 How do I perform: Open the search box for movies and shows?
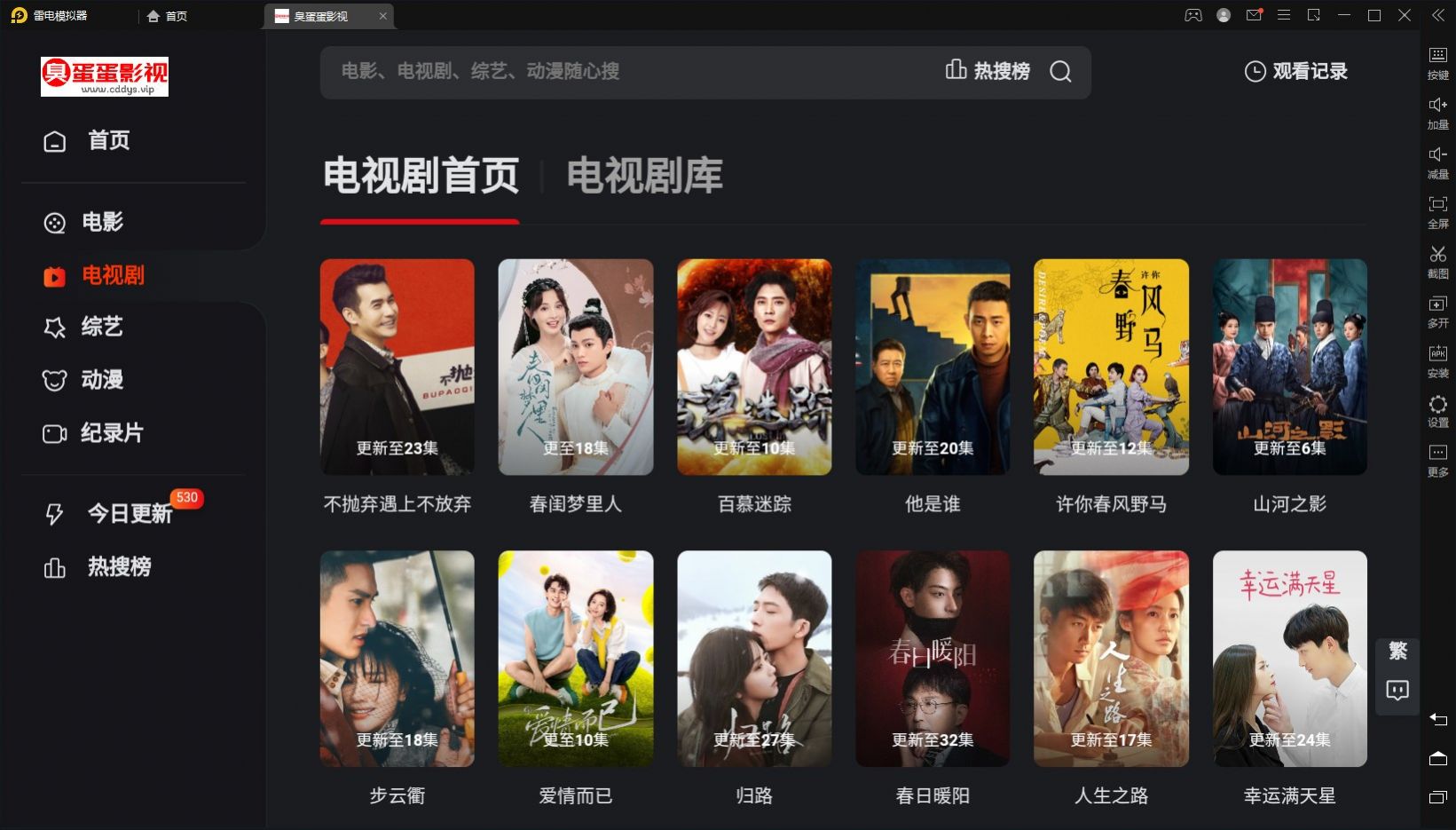(621, 71)
